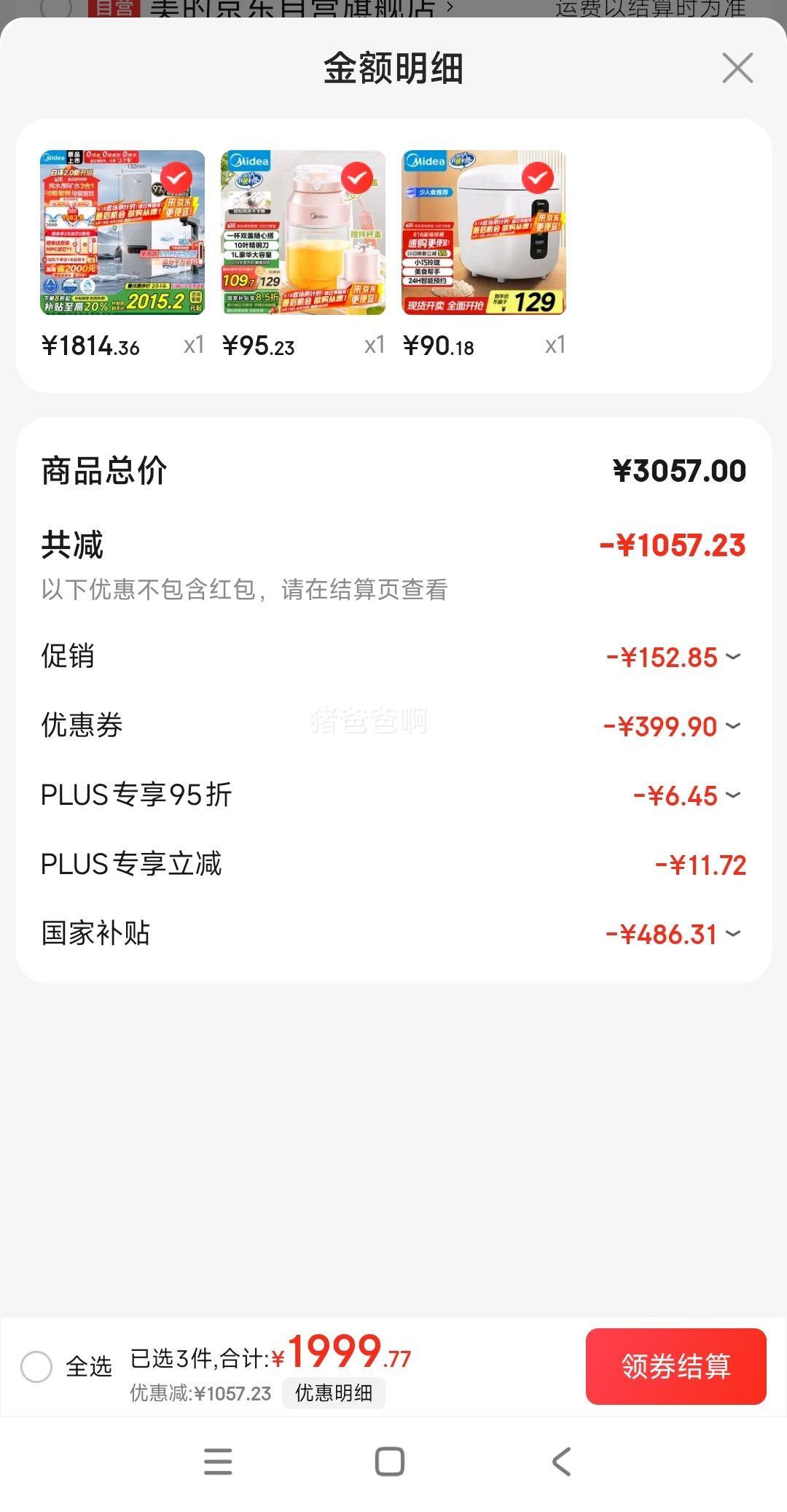Screen dimensions: 787x1512
Task: Go back using the system back button
Action: (562, 1462)
